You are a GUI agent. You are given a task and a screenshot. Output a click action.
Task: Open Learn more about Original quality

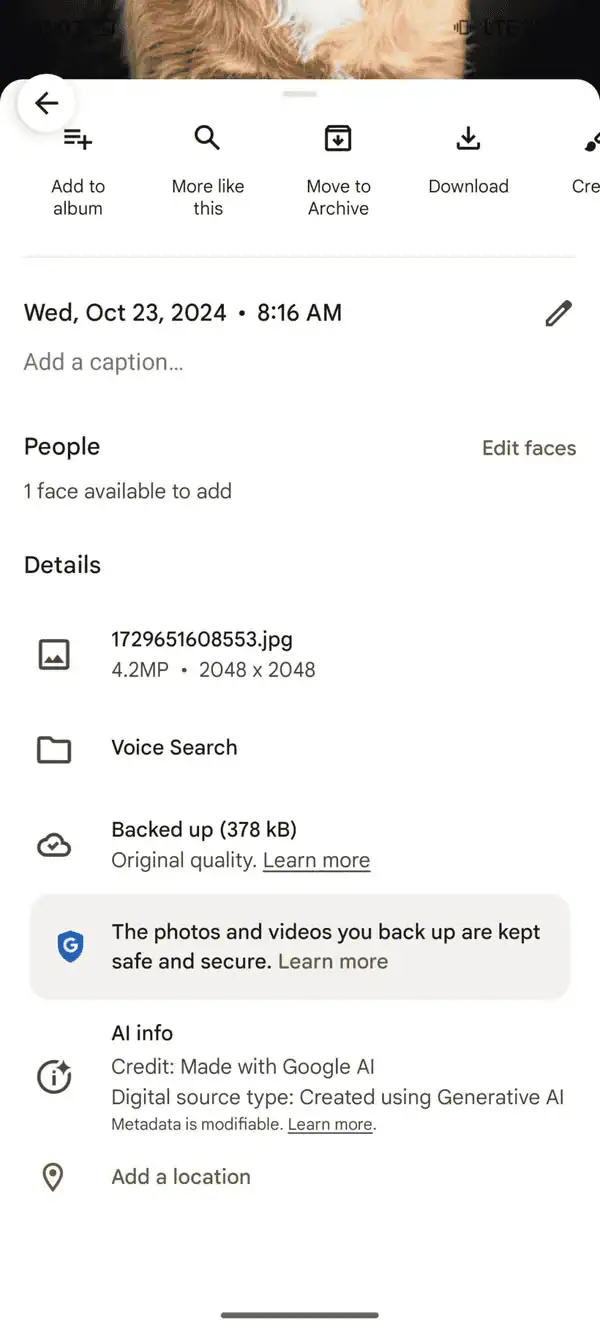tap(316, 860)
